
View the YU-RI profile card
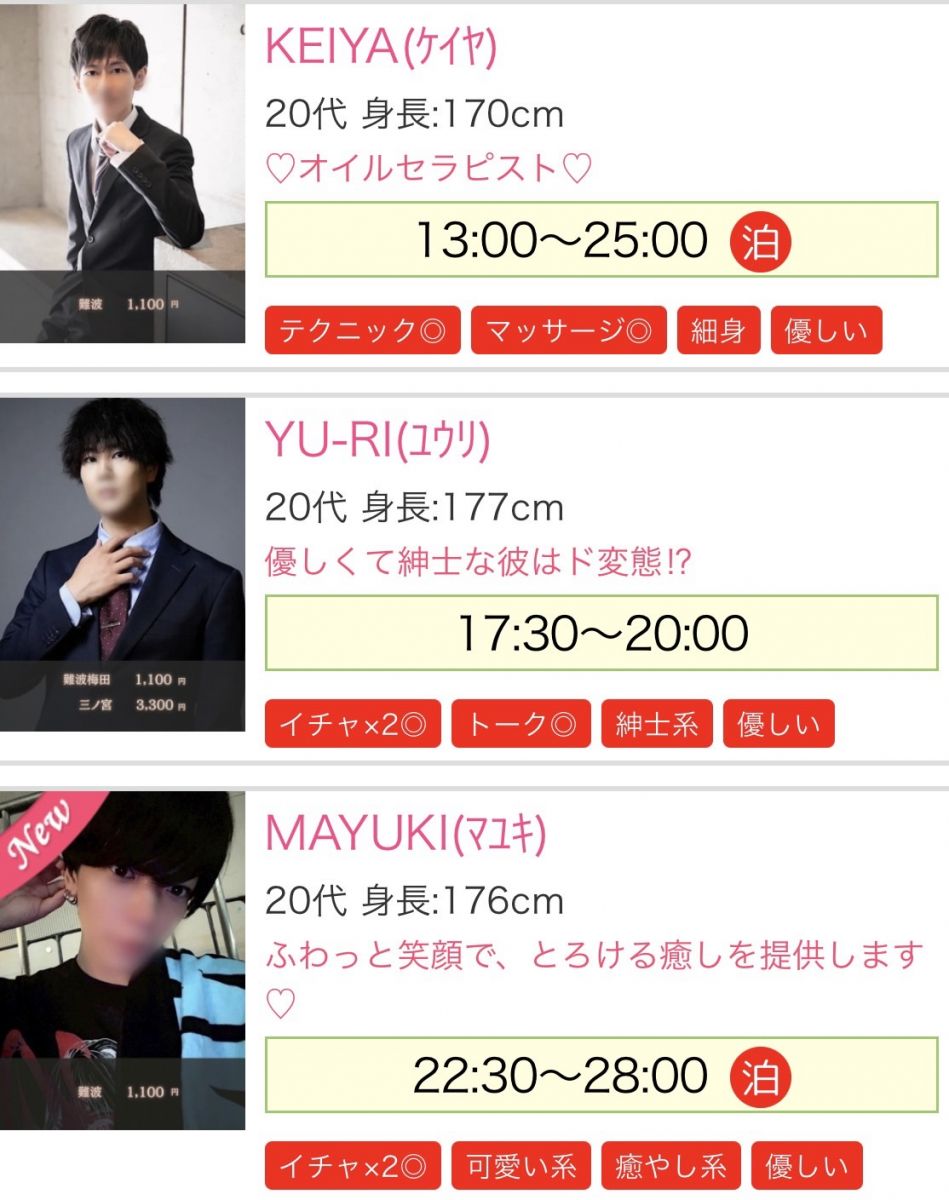click(377, 440)
